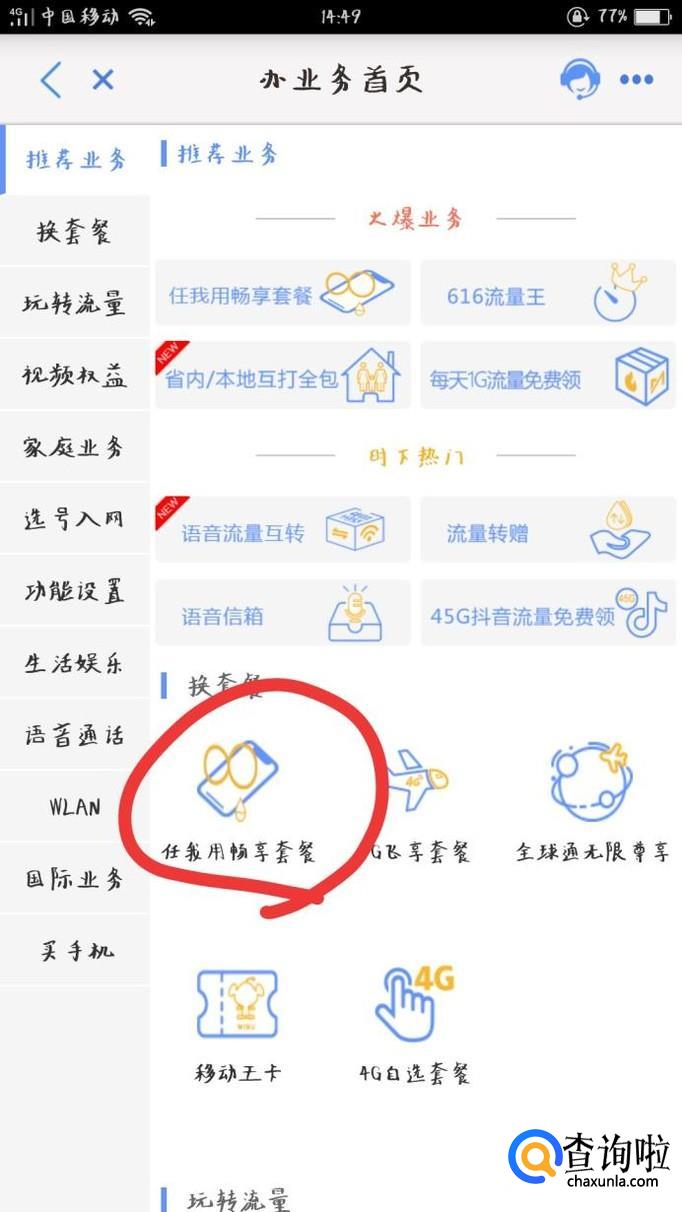Switch to the 玩转流量 sidebar tab
The width and height of the screenshot is (682, 1212).
coord(75,304)
